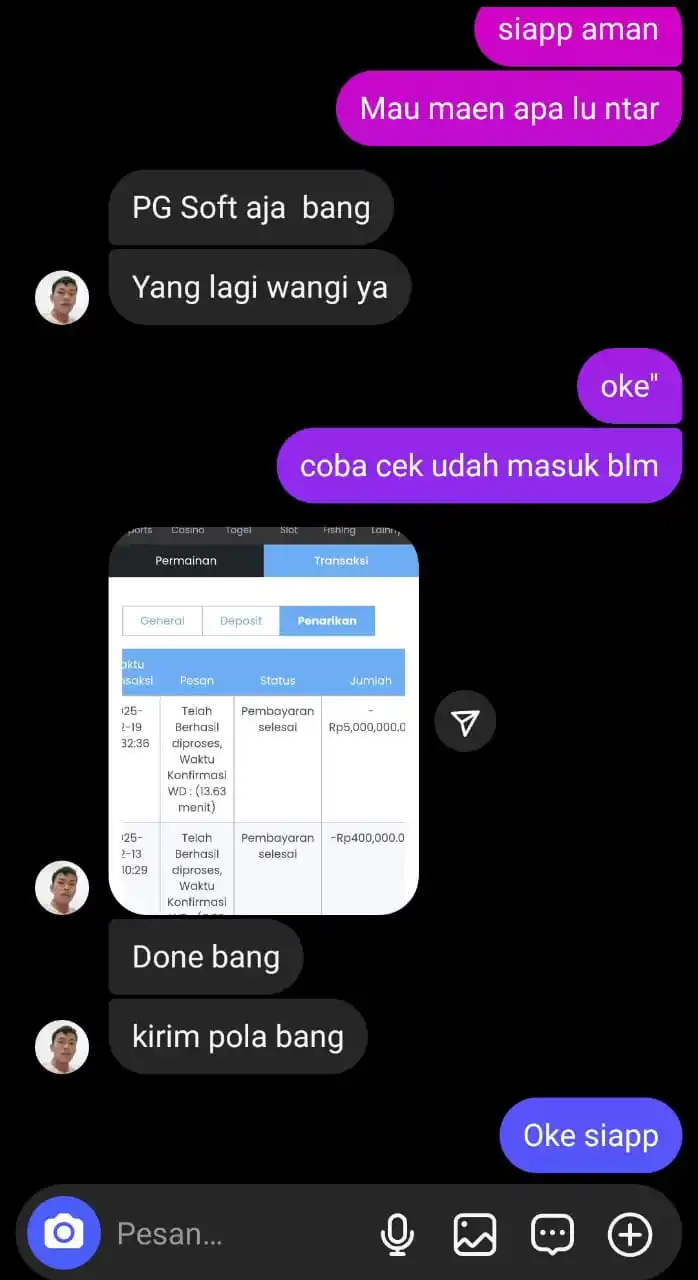Open the gallery image picker
698x1280 pixels.
(x=475, y=1234)
